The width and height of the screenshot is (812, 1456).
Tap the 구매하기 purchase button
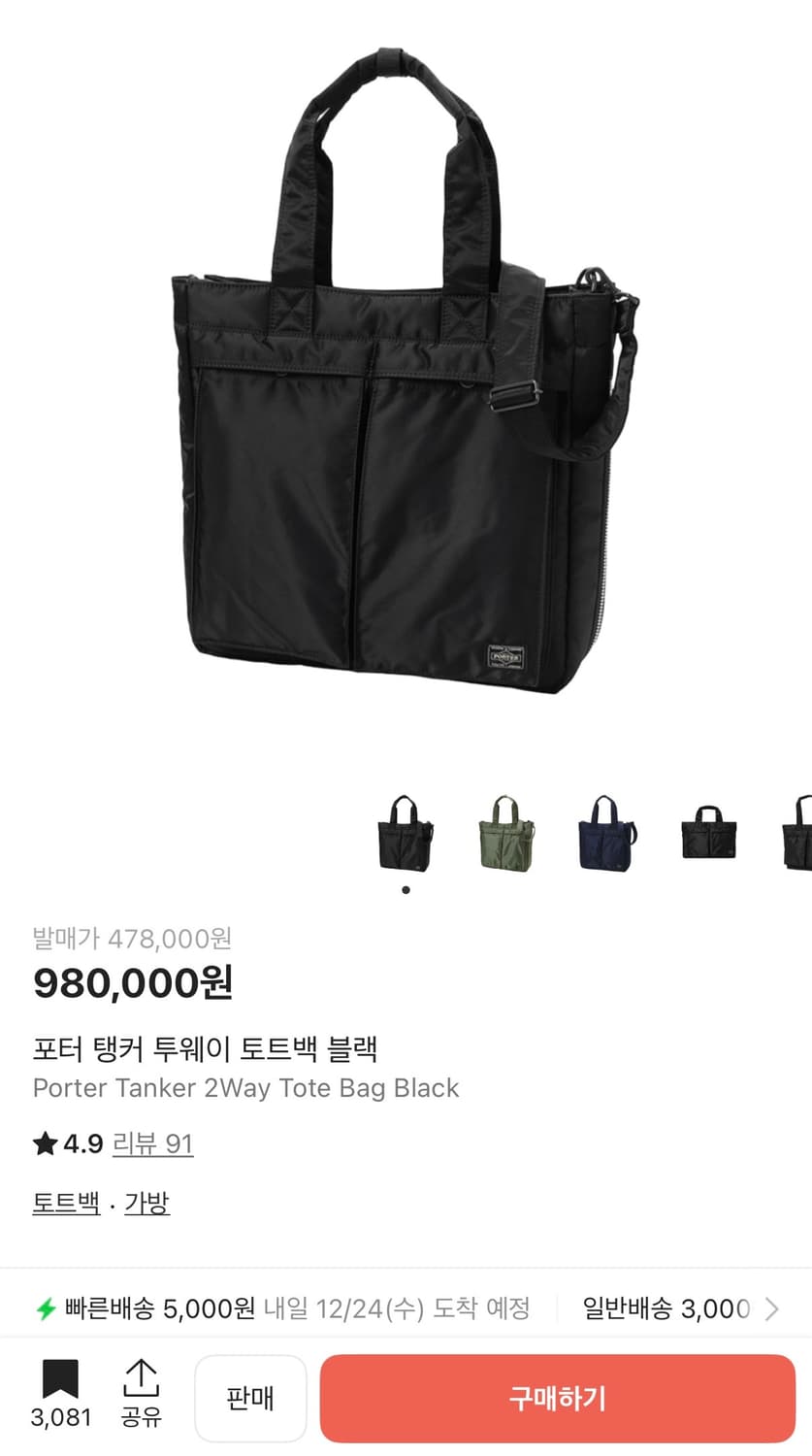[x=559, y=1398]
